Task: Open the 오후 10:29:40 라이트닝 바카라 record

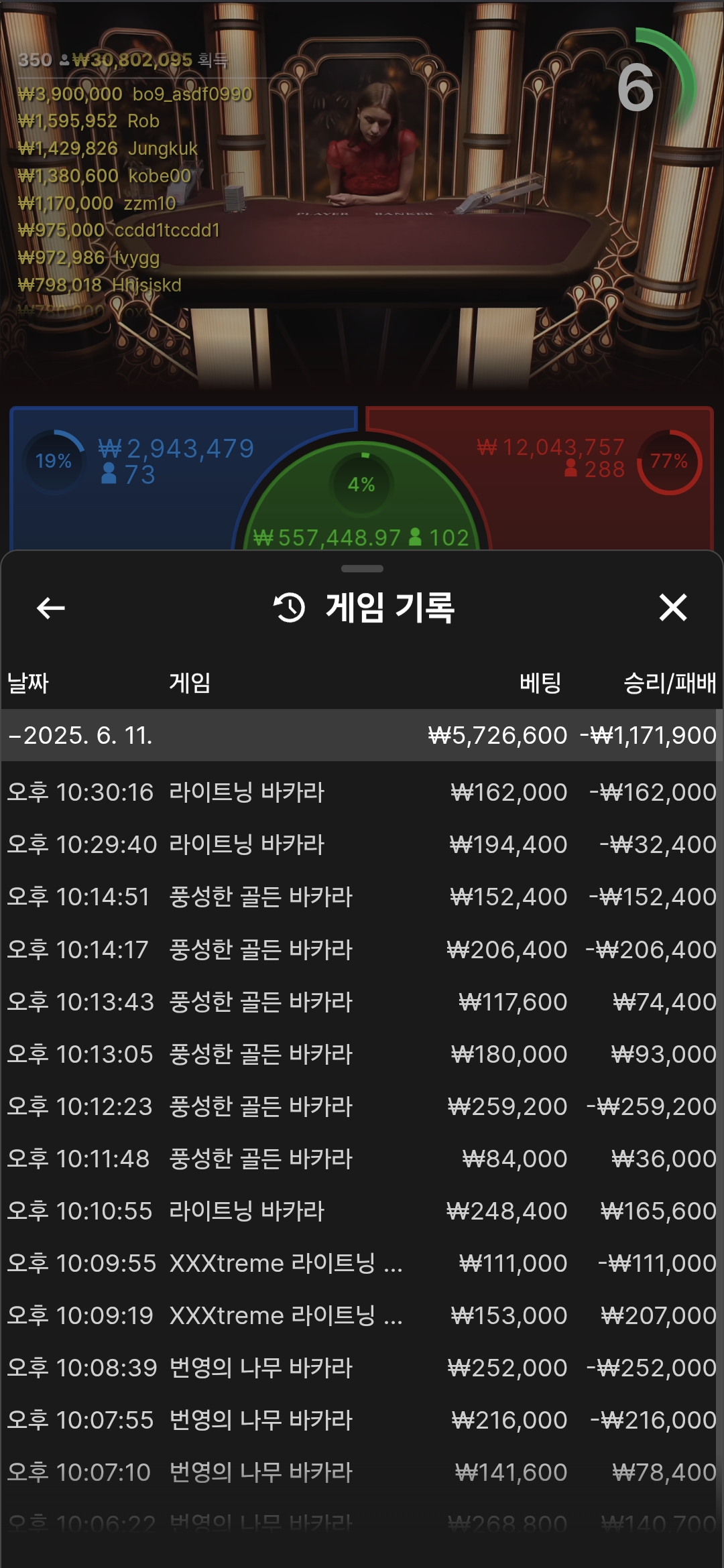Action: tap(362, 844)
